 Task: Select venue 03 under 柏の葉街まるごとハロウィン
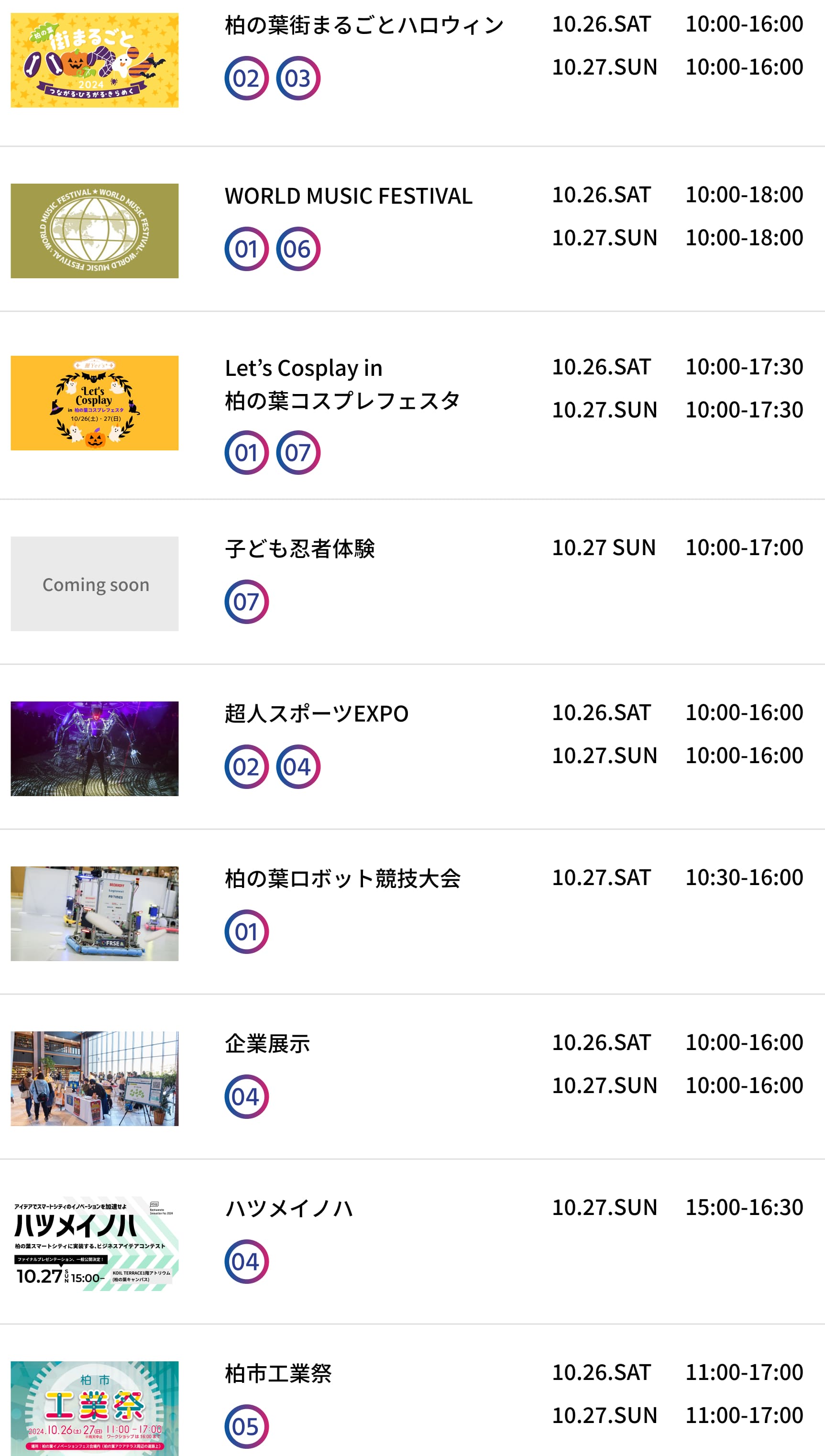298,78
